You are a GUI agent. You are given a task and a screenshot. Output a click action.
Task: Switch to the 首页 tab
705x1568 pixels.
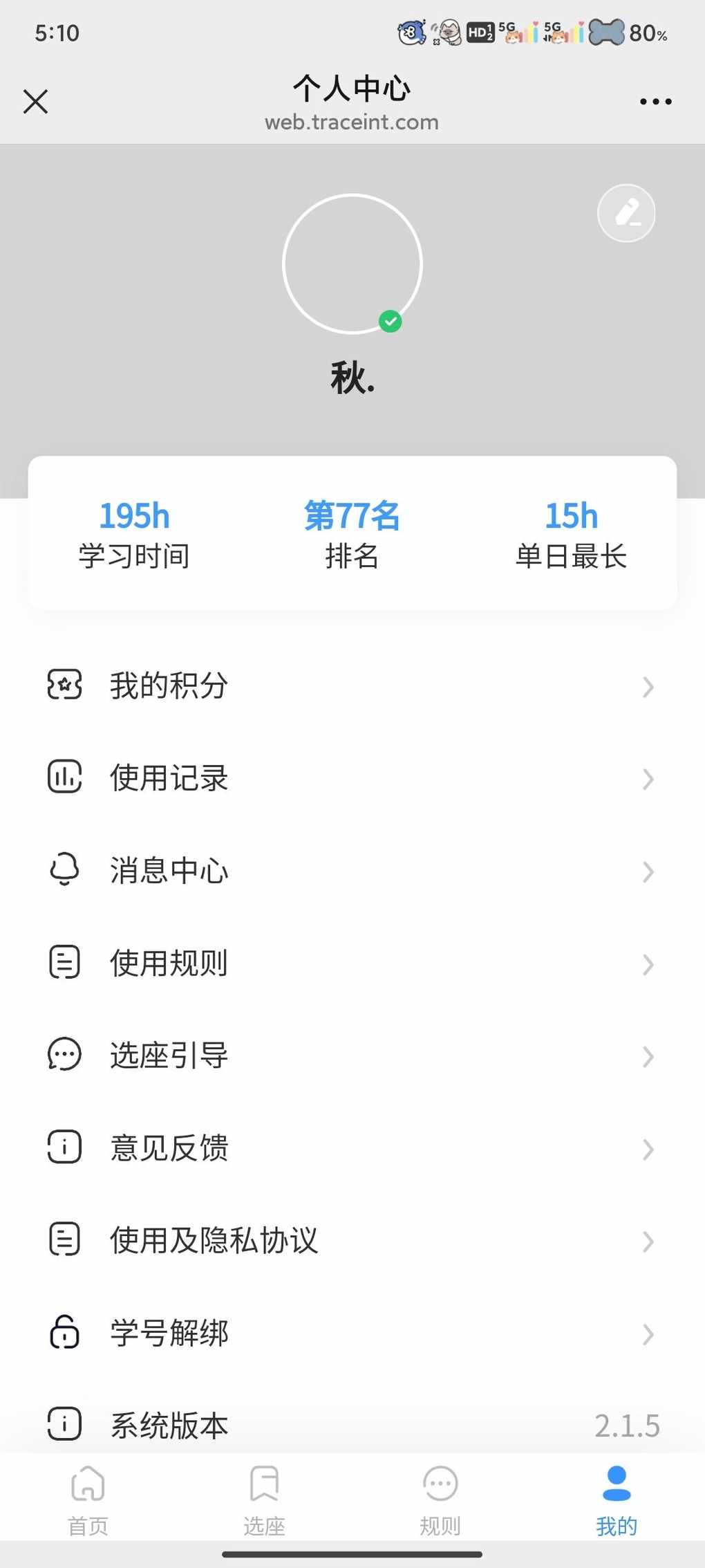(x=88, y=1498)
